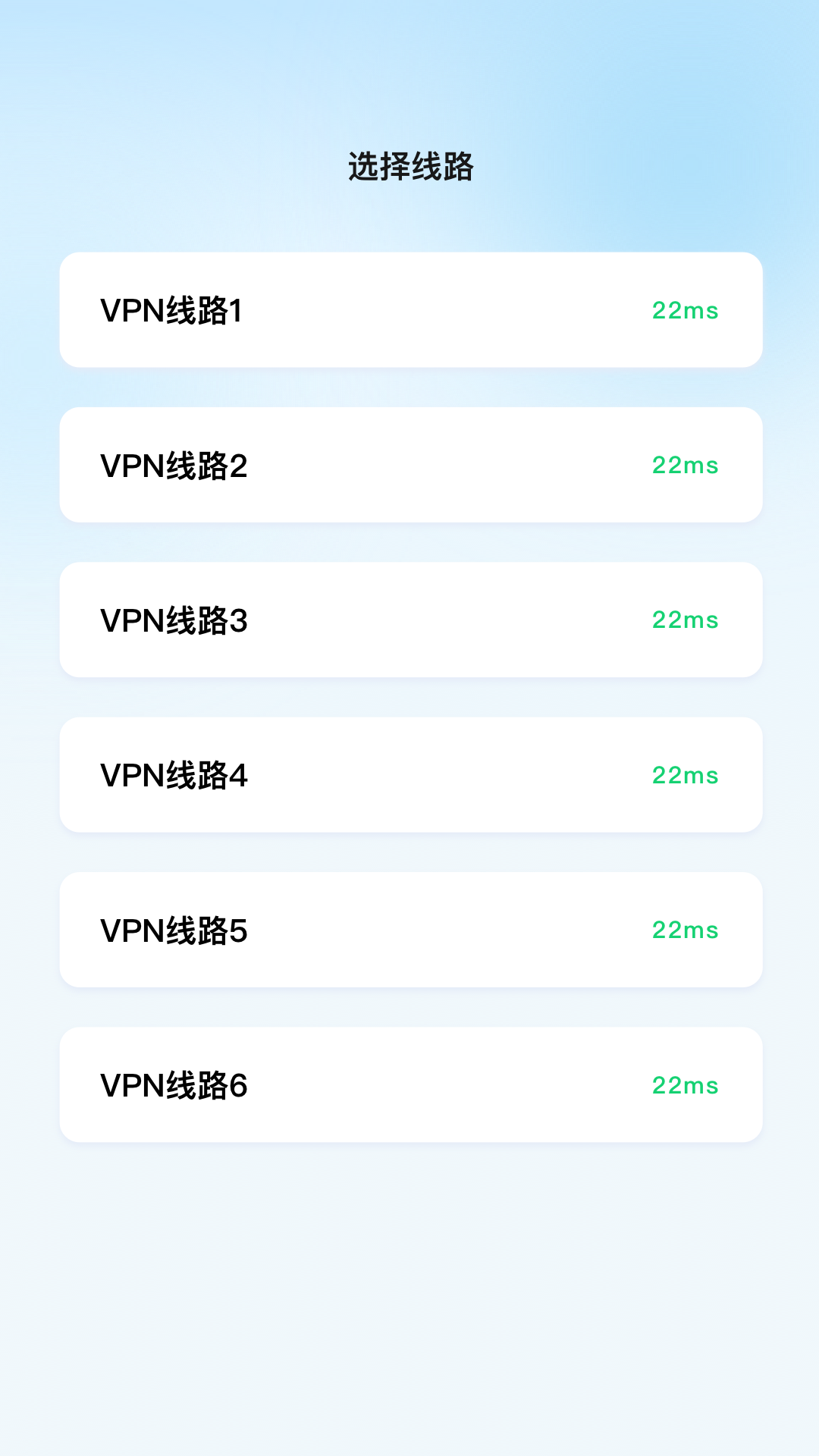Connect through VPN线路3
The height and width of the screenshot is (1456, 819).
(x=410, y=620)
